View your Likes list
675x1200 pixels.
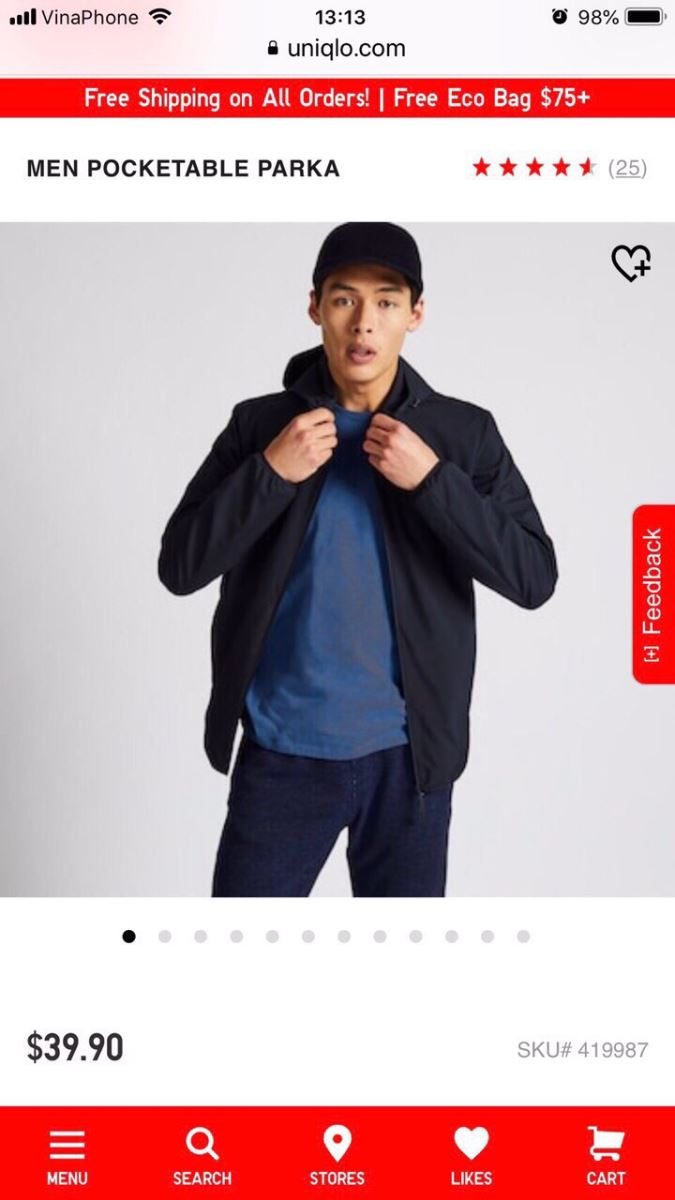pos(471,1155)
